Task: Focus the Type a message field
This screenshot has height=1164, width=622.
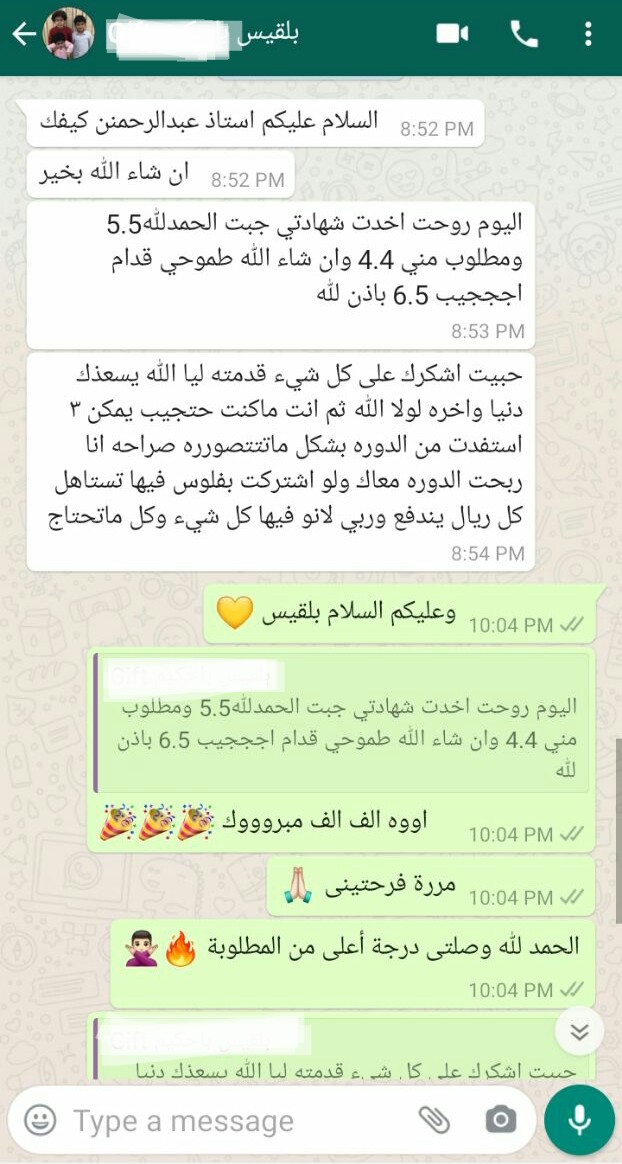Action: pos(230,1121)
